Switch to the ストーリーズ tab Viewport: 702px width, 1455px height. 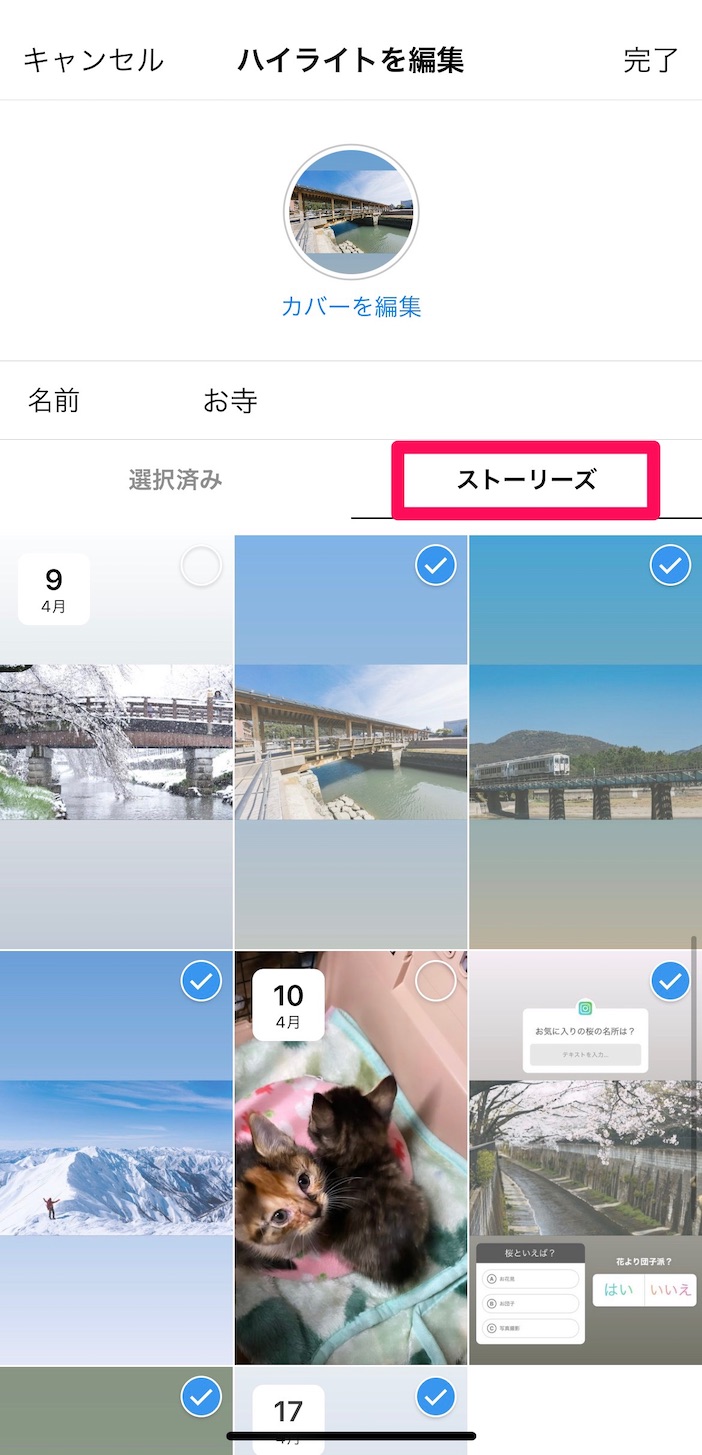point(526,480)
